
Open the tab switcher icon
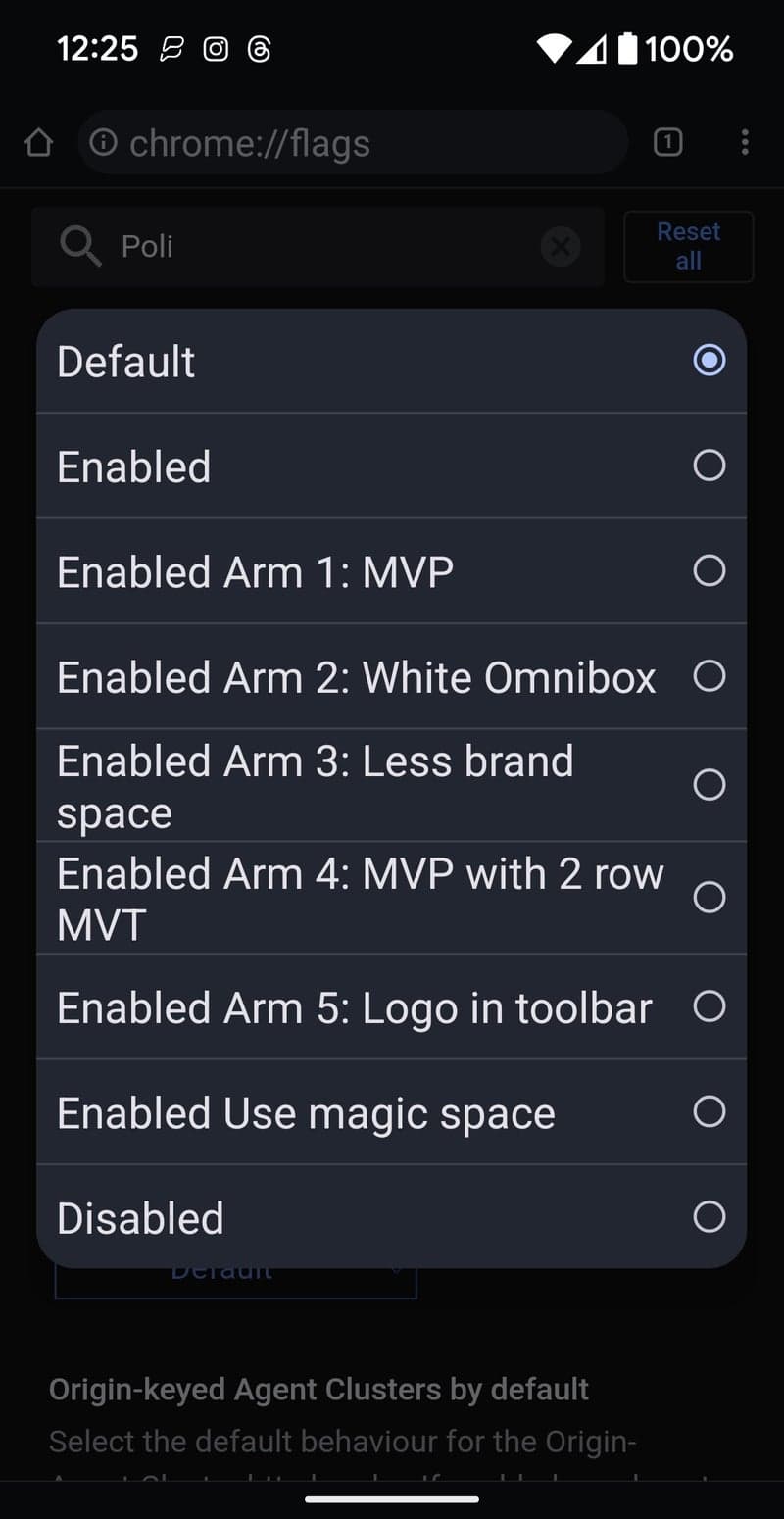pos(667,142)
